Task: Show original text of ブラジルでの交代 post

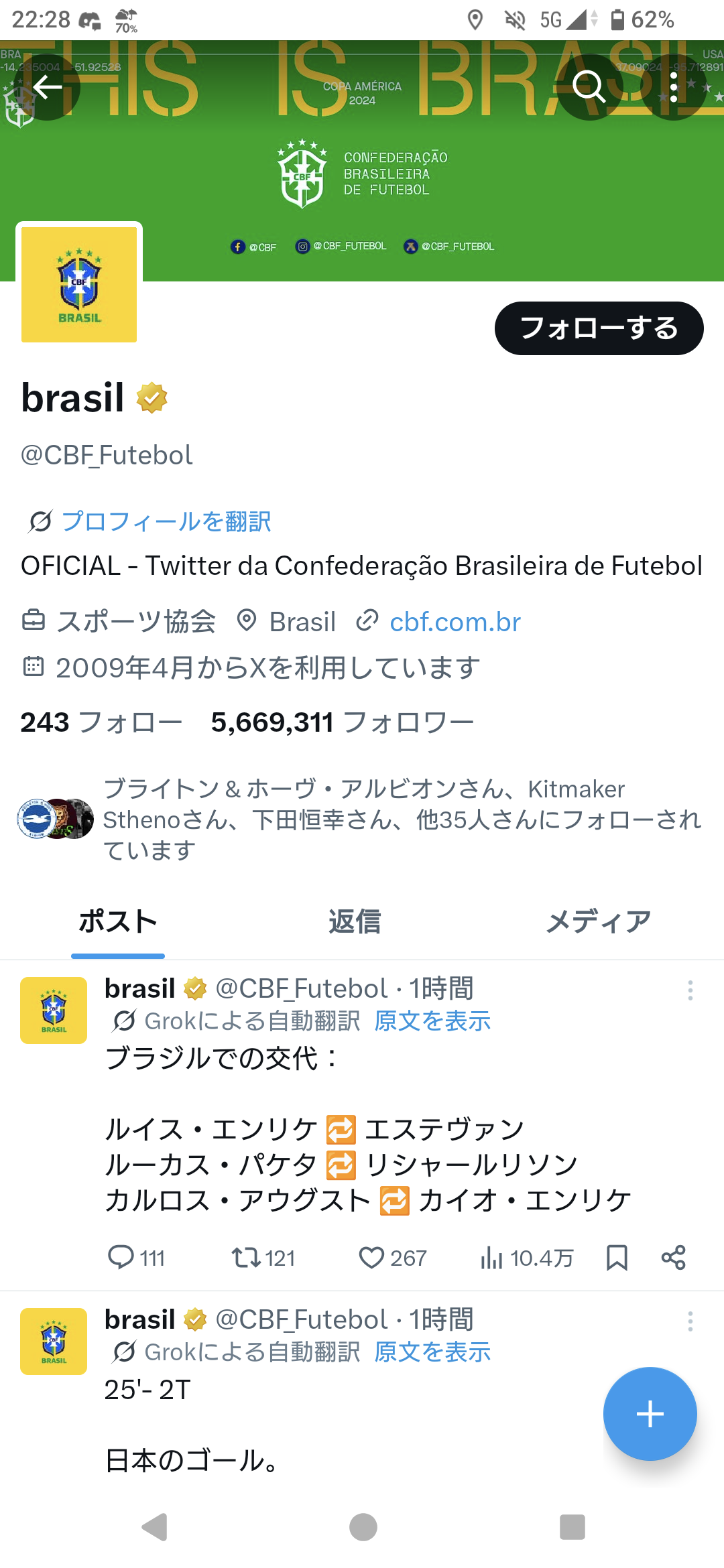Action: click(x=432, y=1021)
